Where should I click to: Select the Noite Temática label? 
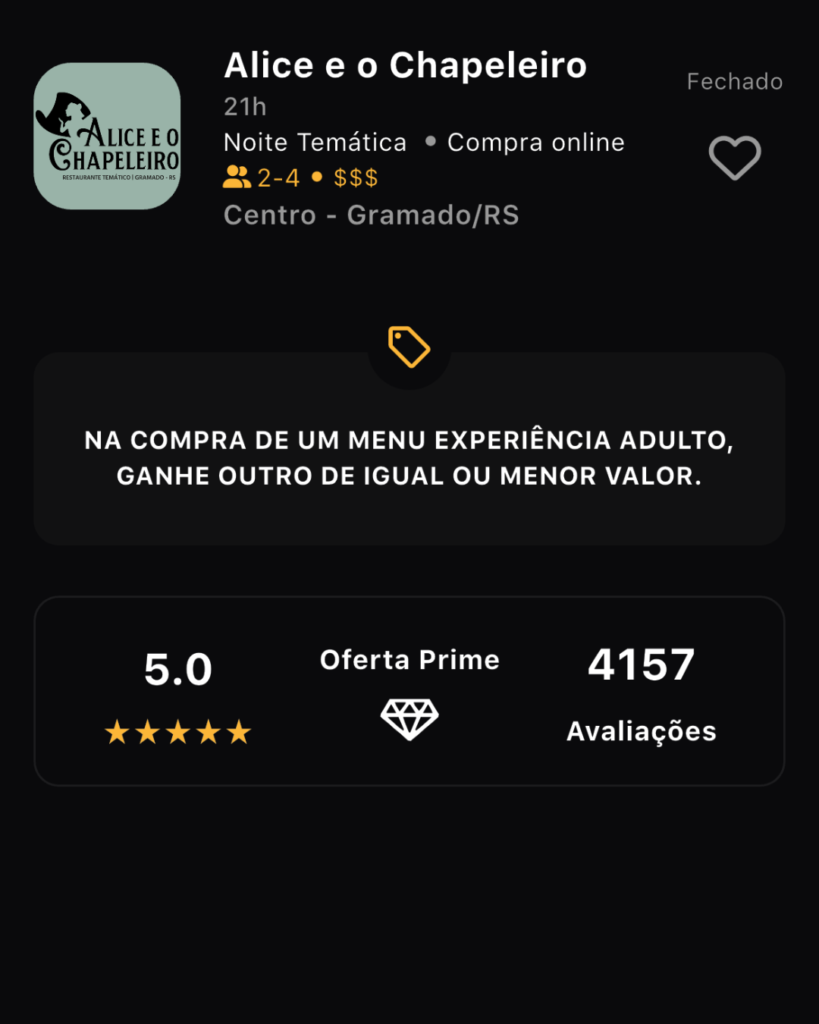point(315,142)
